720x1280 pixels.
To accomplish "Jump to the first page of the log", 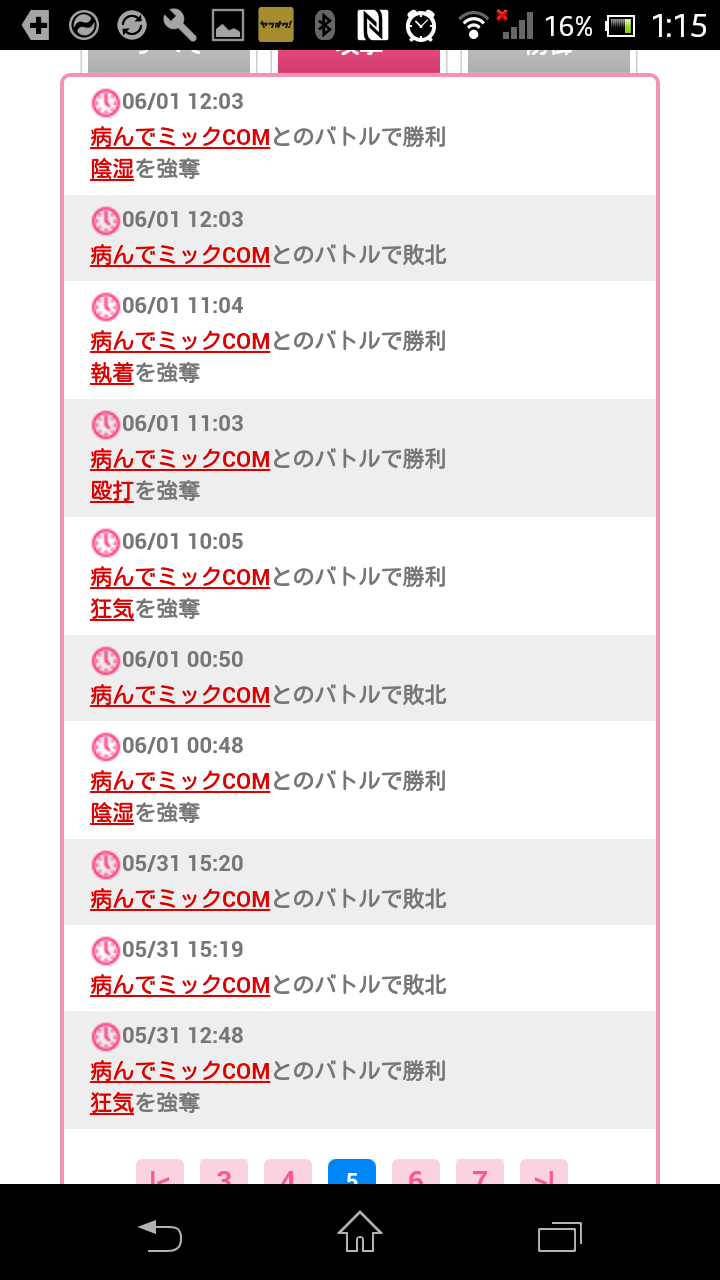I will tap(160, 1174).
